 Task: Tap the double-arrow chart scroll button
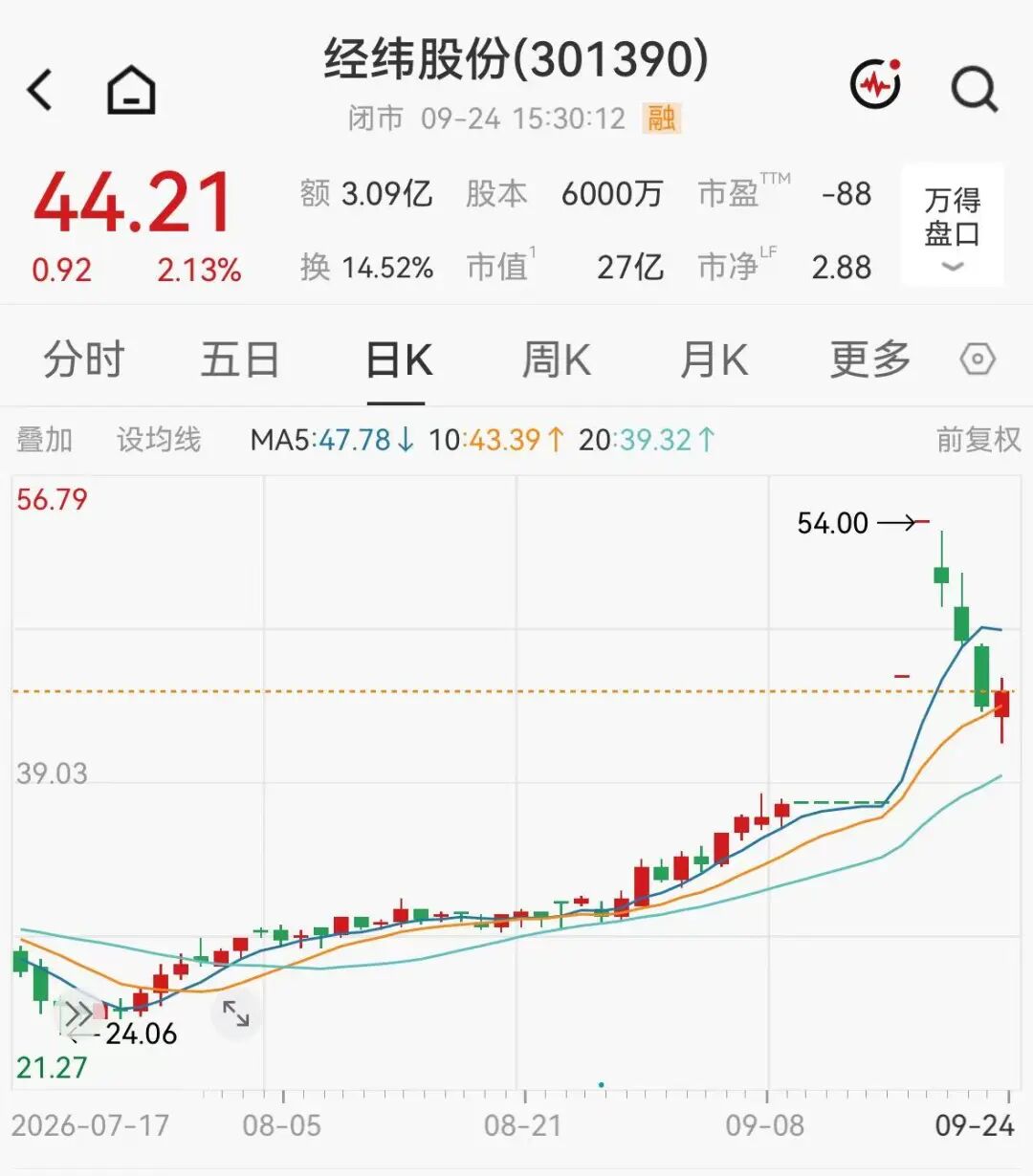(78, 1014)
